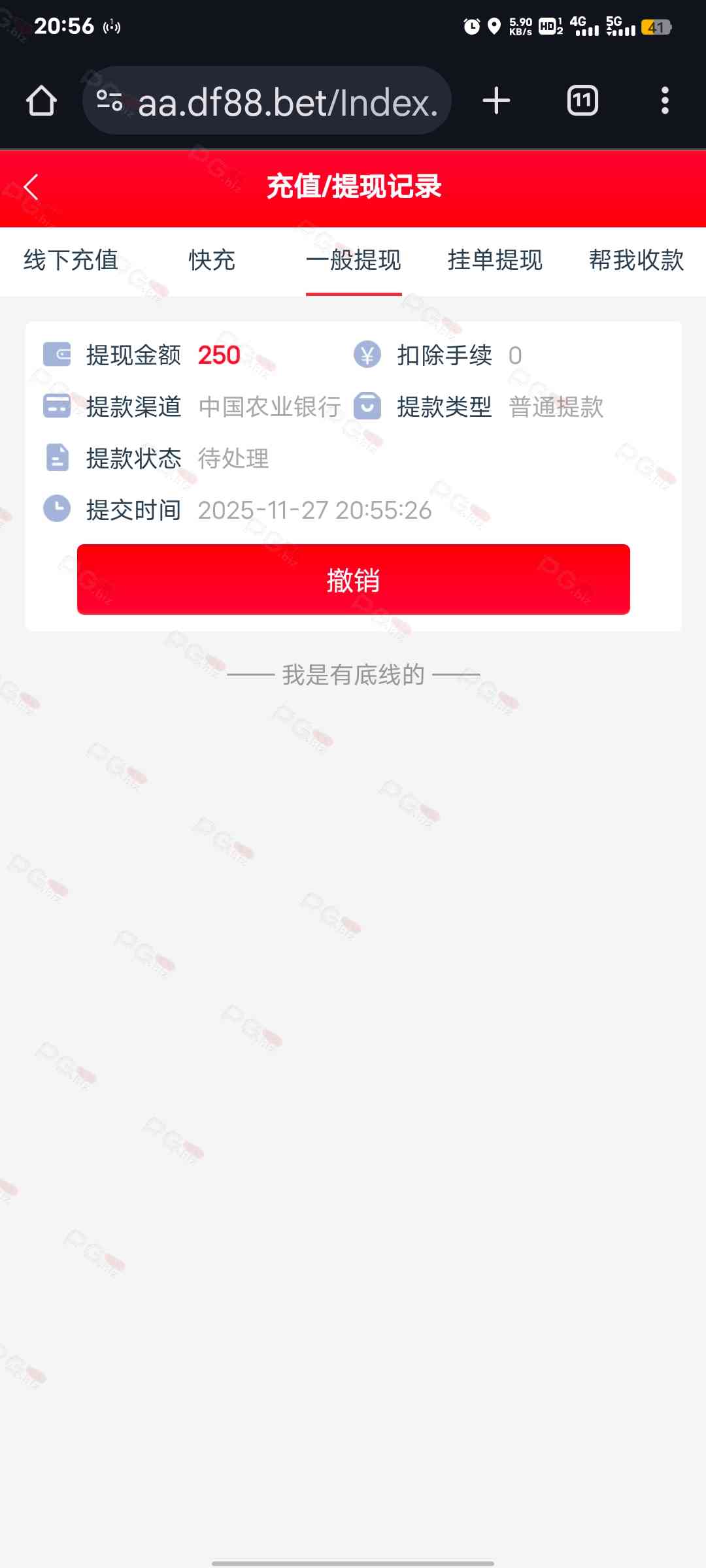Open the browser overflow menu

(x=665, y=101)
